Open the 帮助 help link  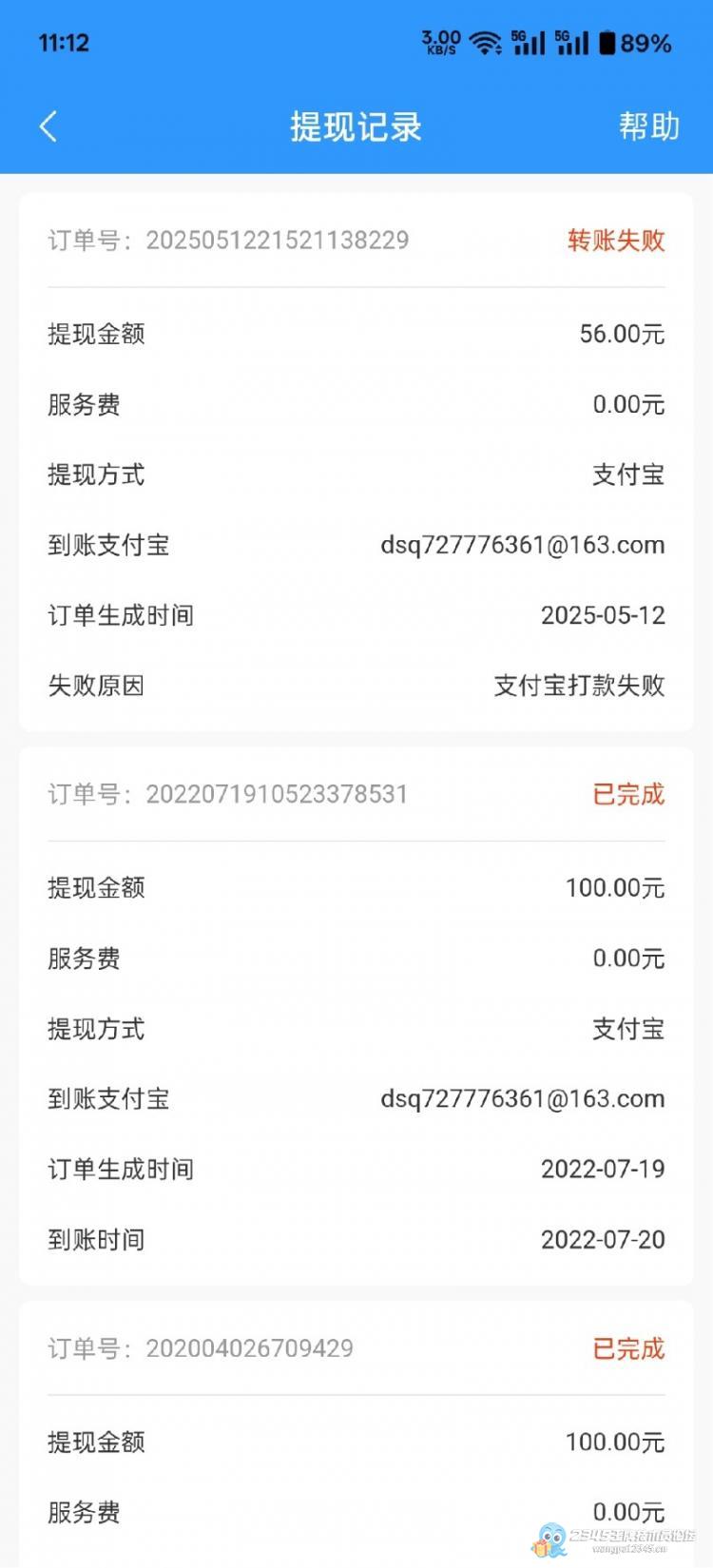pyautogui.click(x=649, y=126)
